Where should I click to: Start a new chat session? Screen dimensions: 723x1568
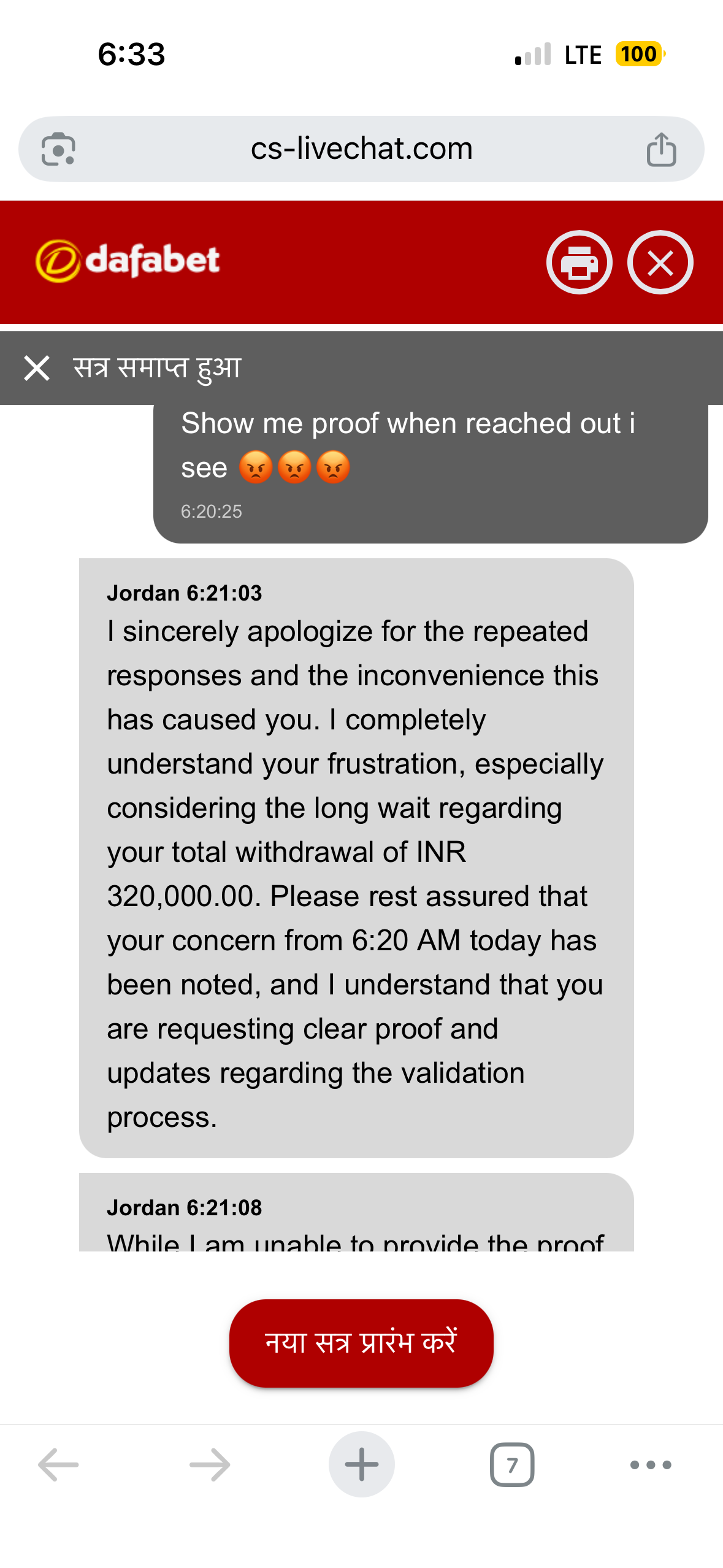(x=361, y=1343)
